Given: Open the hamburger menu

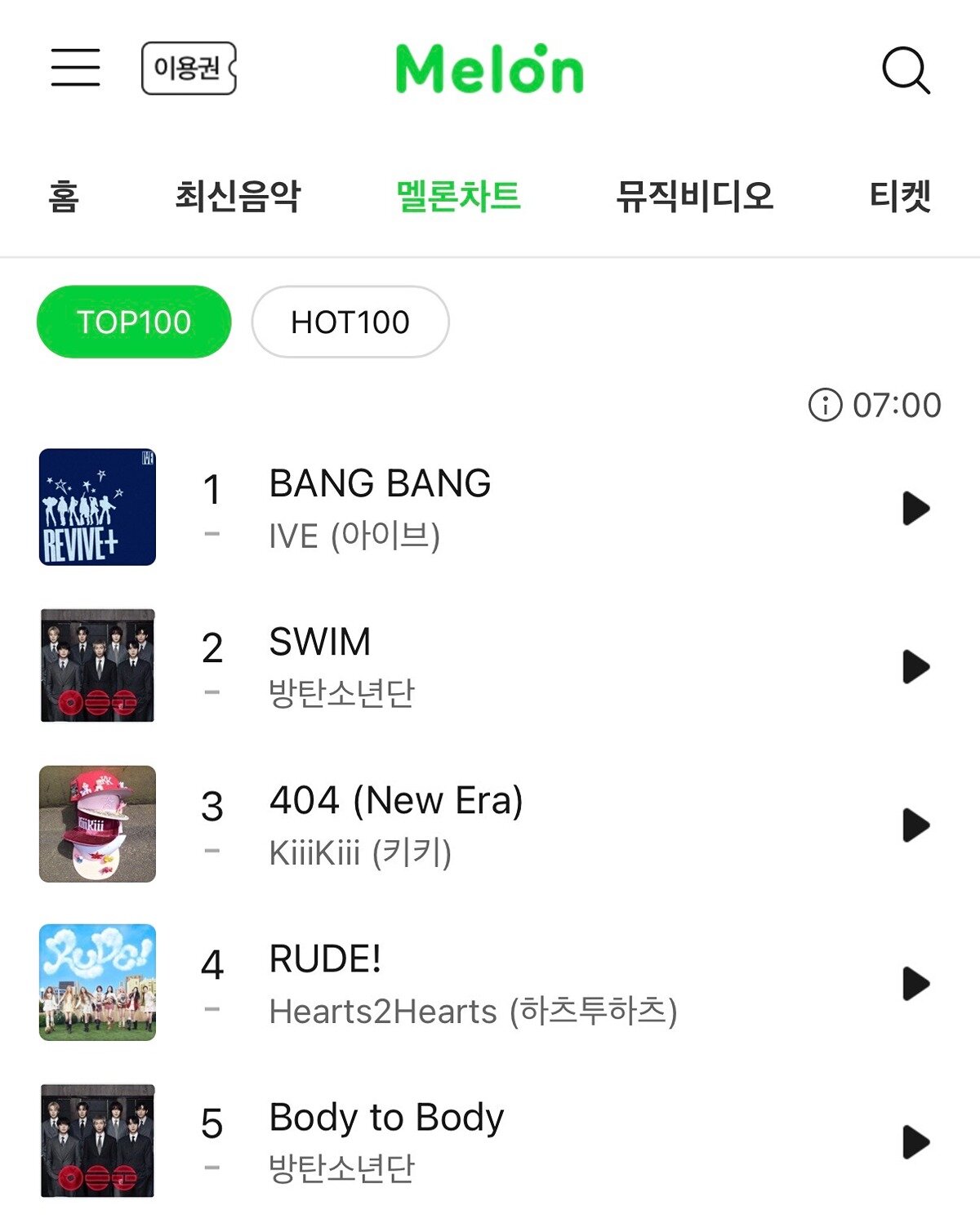Looking at the screenshot, I should pyautogui.click(x=75, y=67).
